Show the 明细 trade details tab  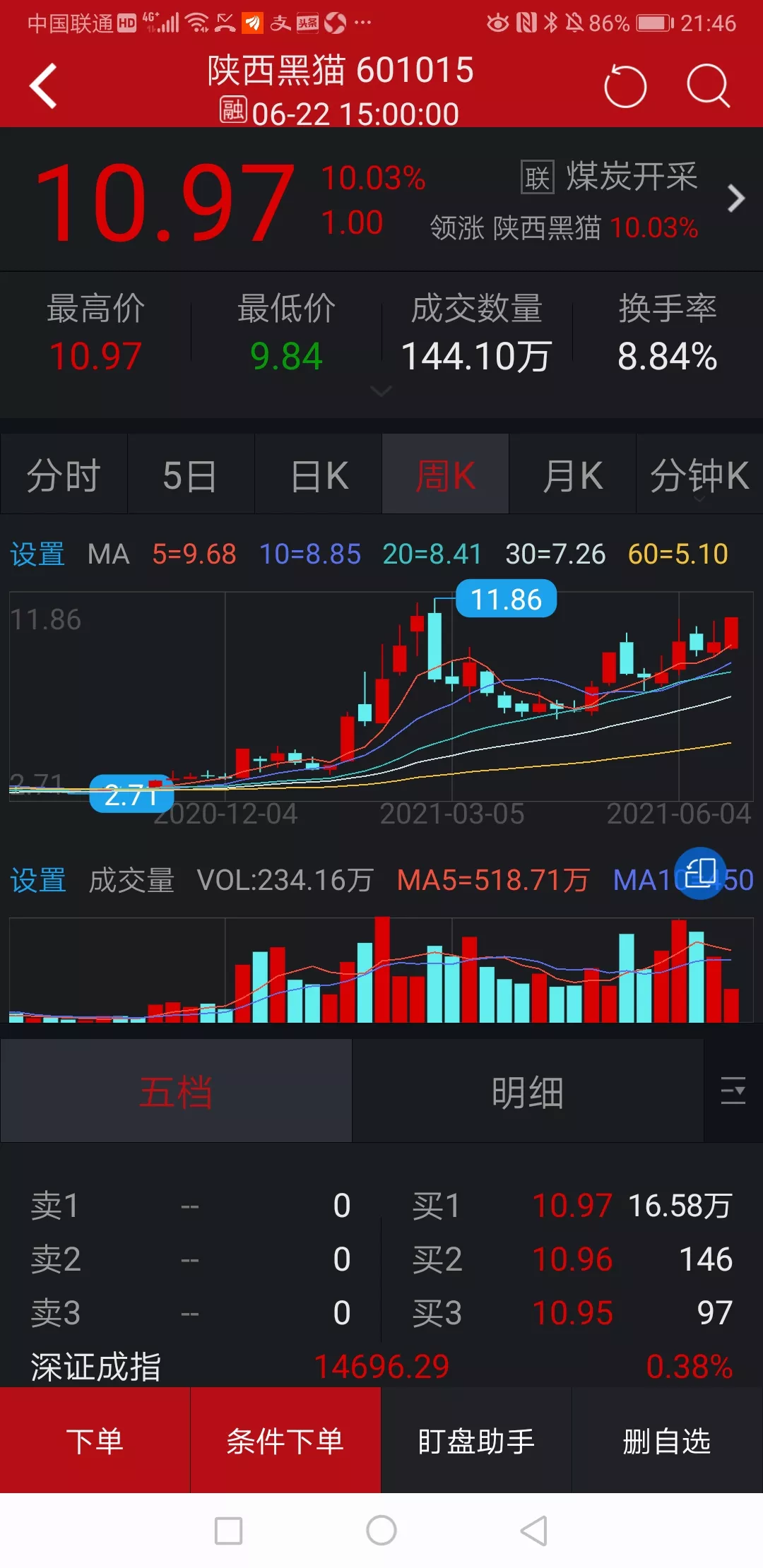click(x=528, y=1092)
